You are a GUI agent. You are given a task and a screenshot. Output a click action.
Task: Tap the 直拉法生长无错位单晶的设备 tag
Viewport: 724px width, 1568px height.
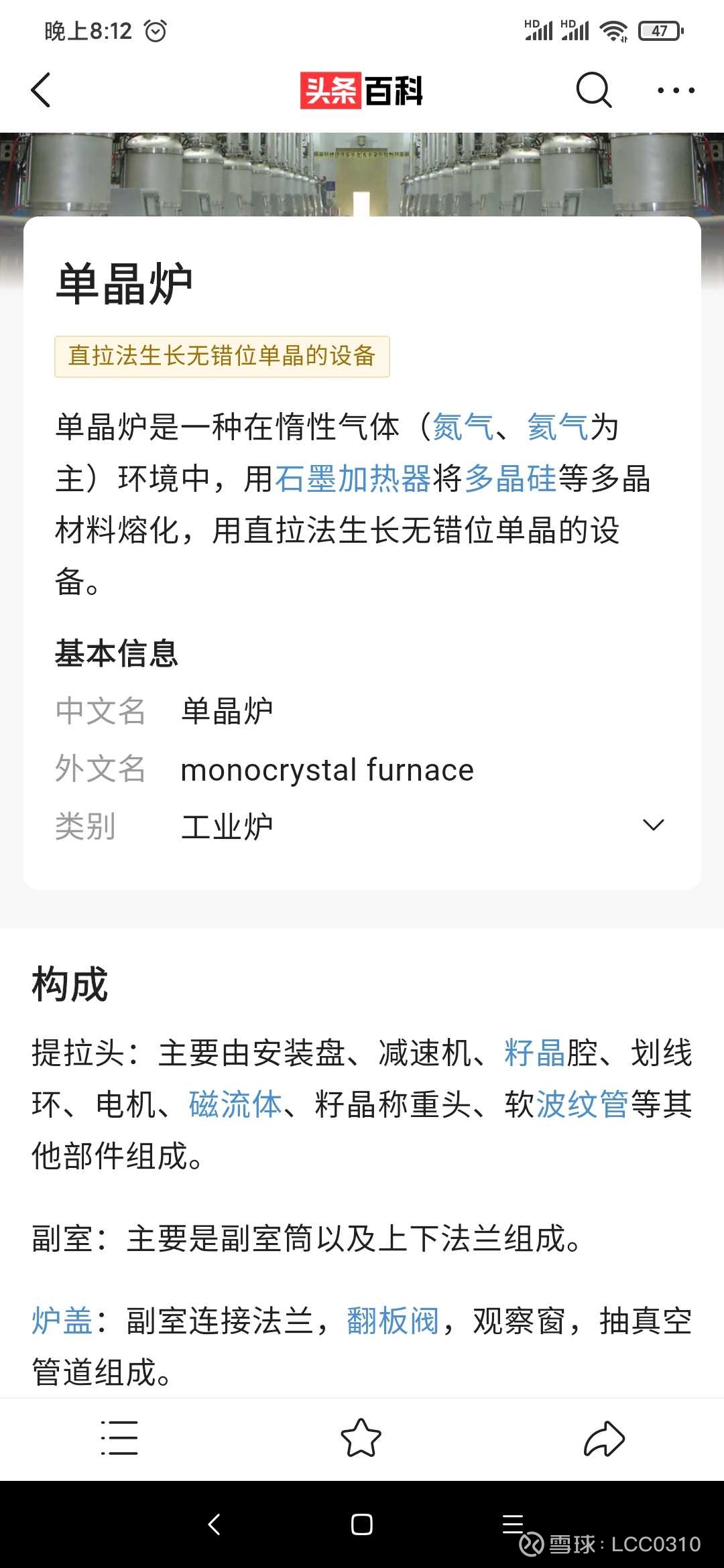click(x=221, y=356)
